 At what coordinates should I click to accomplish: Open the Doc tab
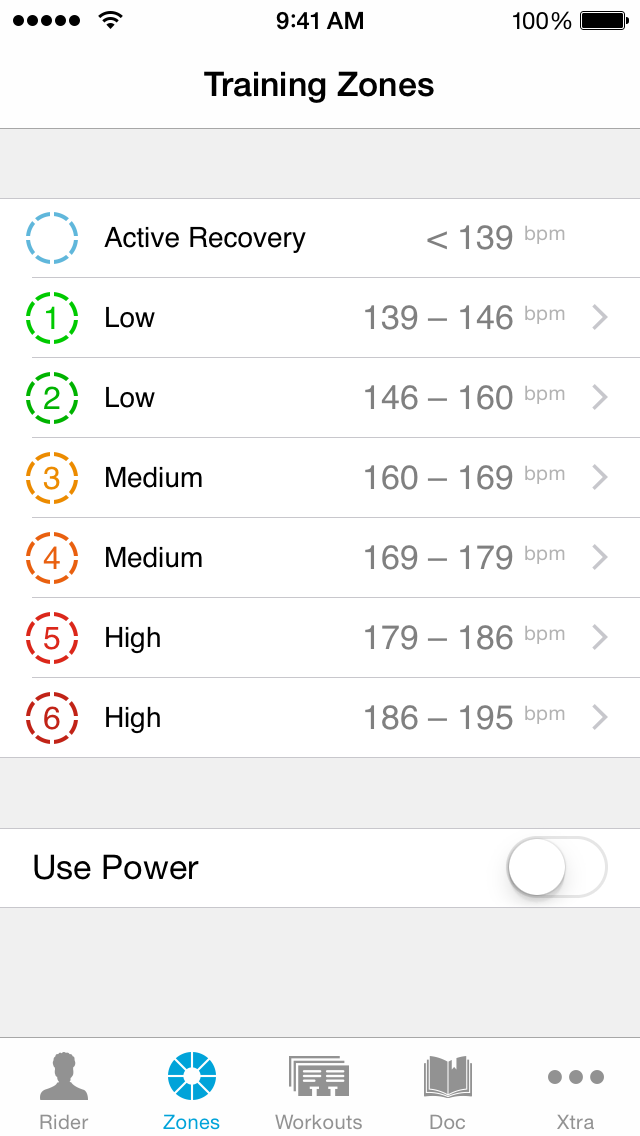[x=447, y=1090]
